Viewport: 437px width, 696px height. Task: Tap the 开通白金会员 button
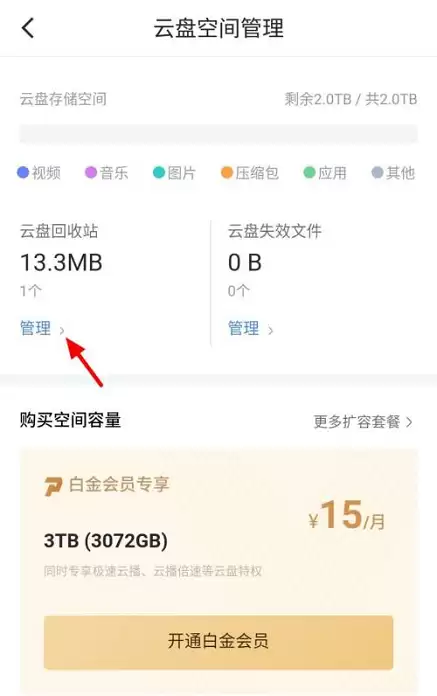click(218, 641)
